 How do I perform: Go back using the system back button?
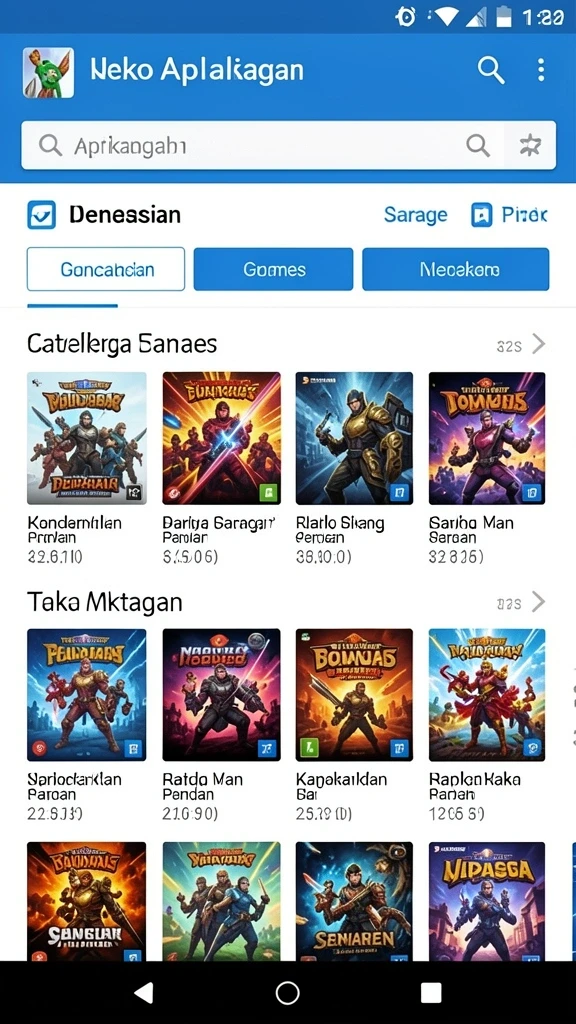pyautogui.click(x=144, y=993)
